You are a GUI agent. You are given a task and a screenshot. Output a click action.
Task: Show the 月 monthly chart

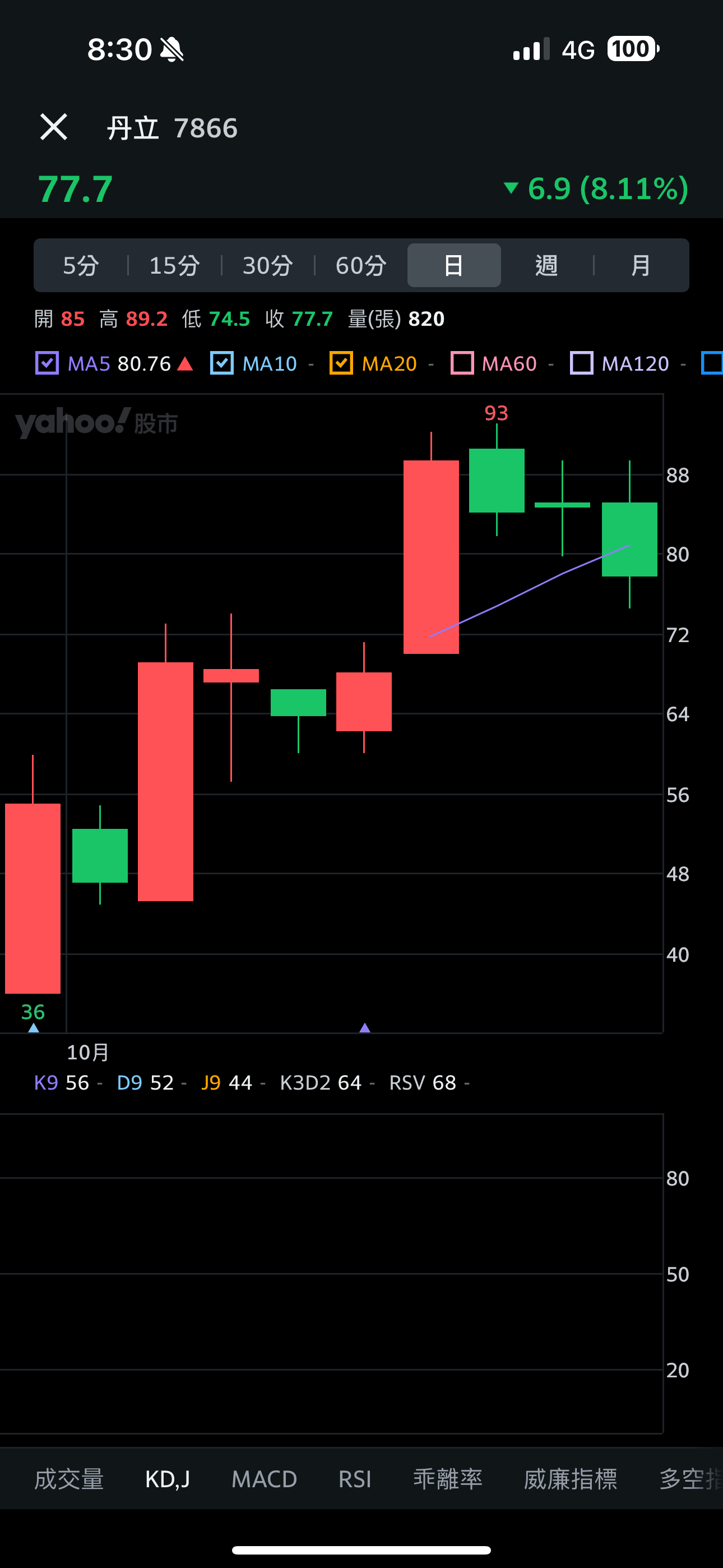pos(640,265)
